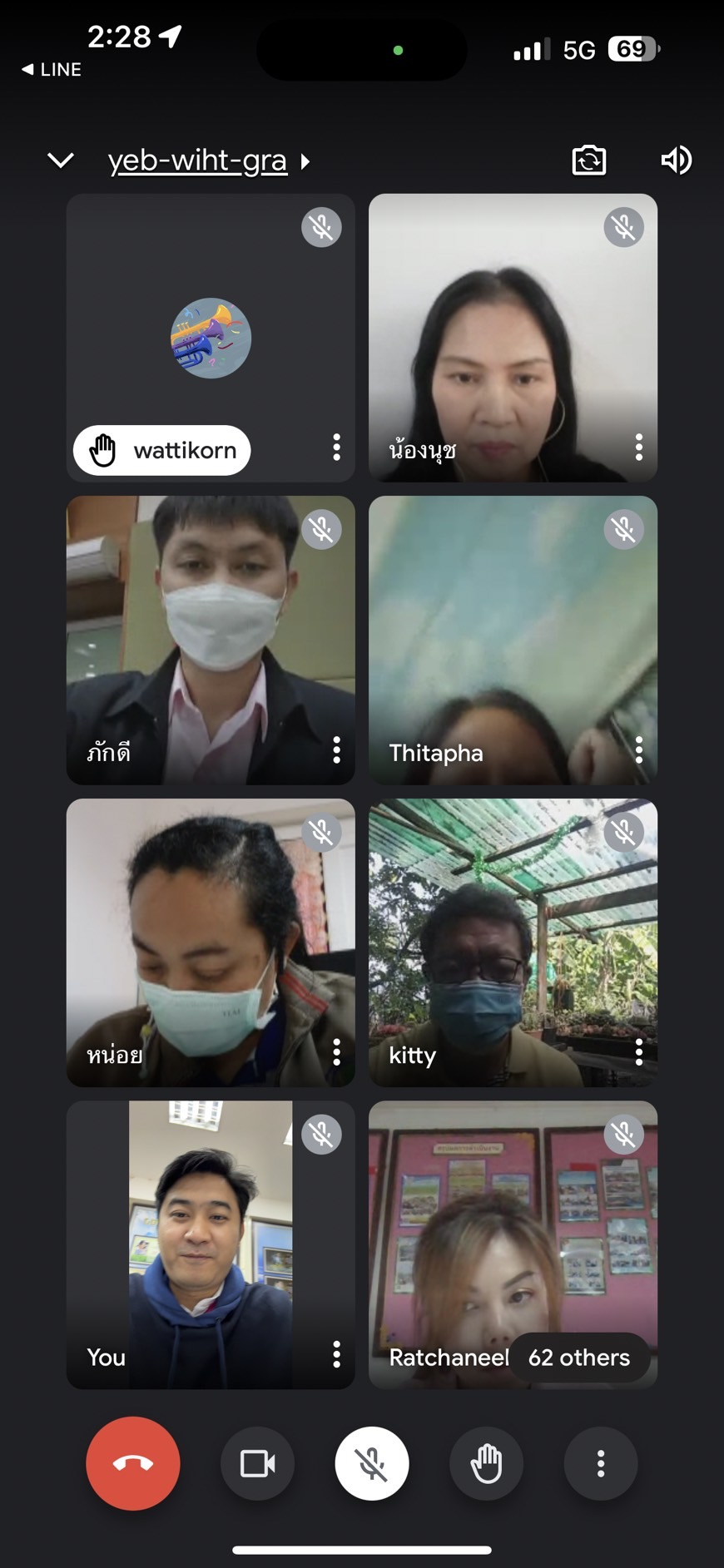The width and height of the screenshot is (724, 1568).
Task: Open more call options menu
Action: [600, 1463]
